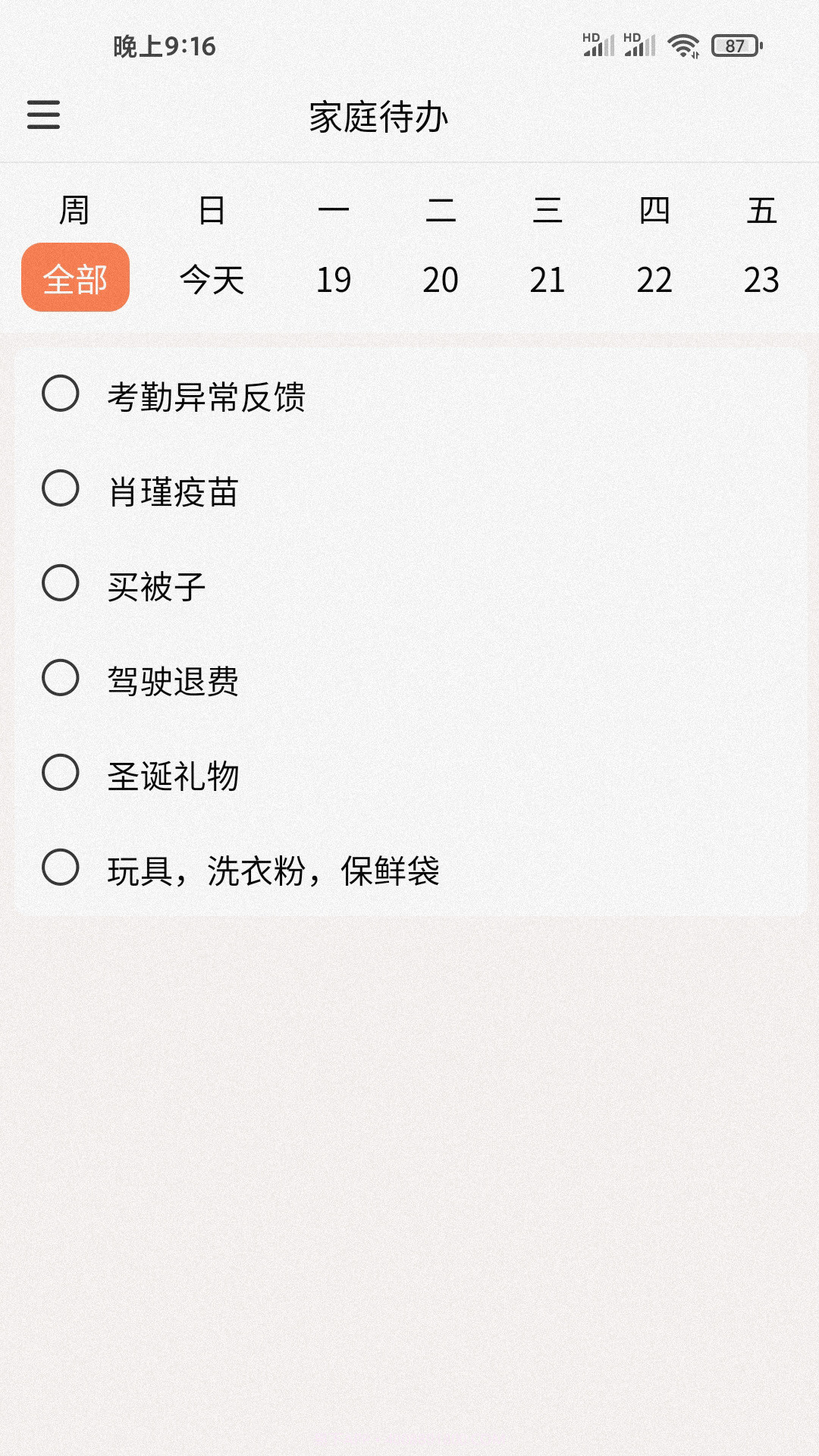Viewport: 819px width, 1456px height.
Task: Complete the 驾驶退费 task circle
Action: (x=62, y=679)
